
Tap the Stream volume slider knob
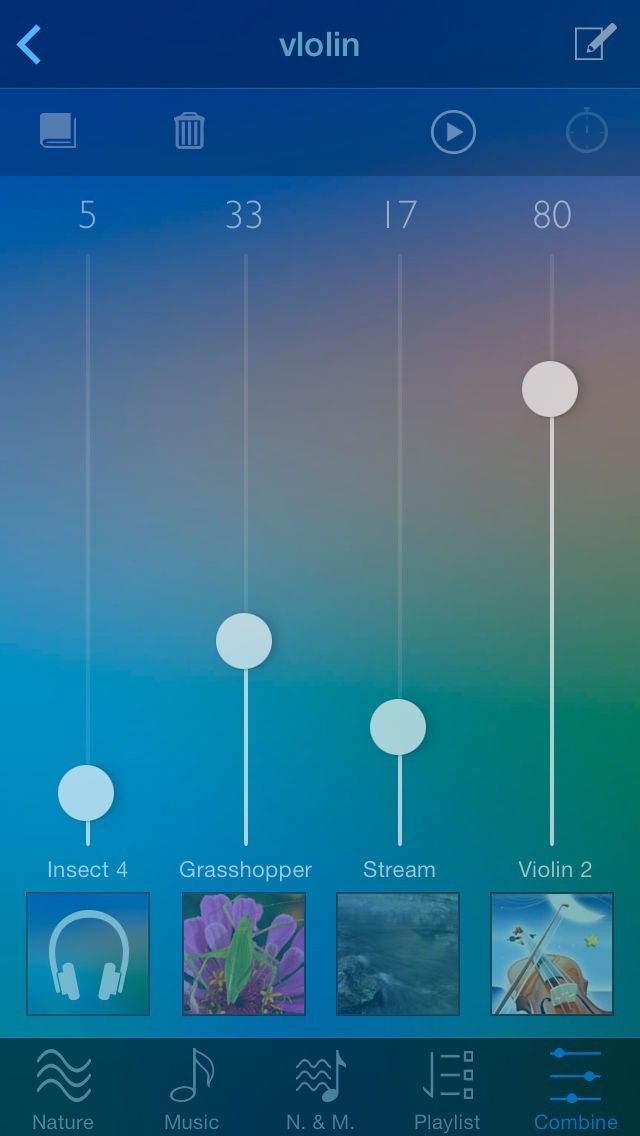point(398,727)
